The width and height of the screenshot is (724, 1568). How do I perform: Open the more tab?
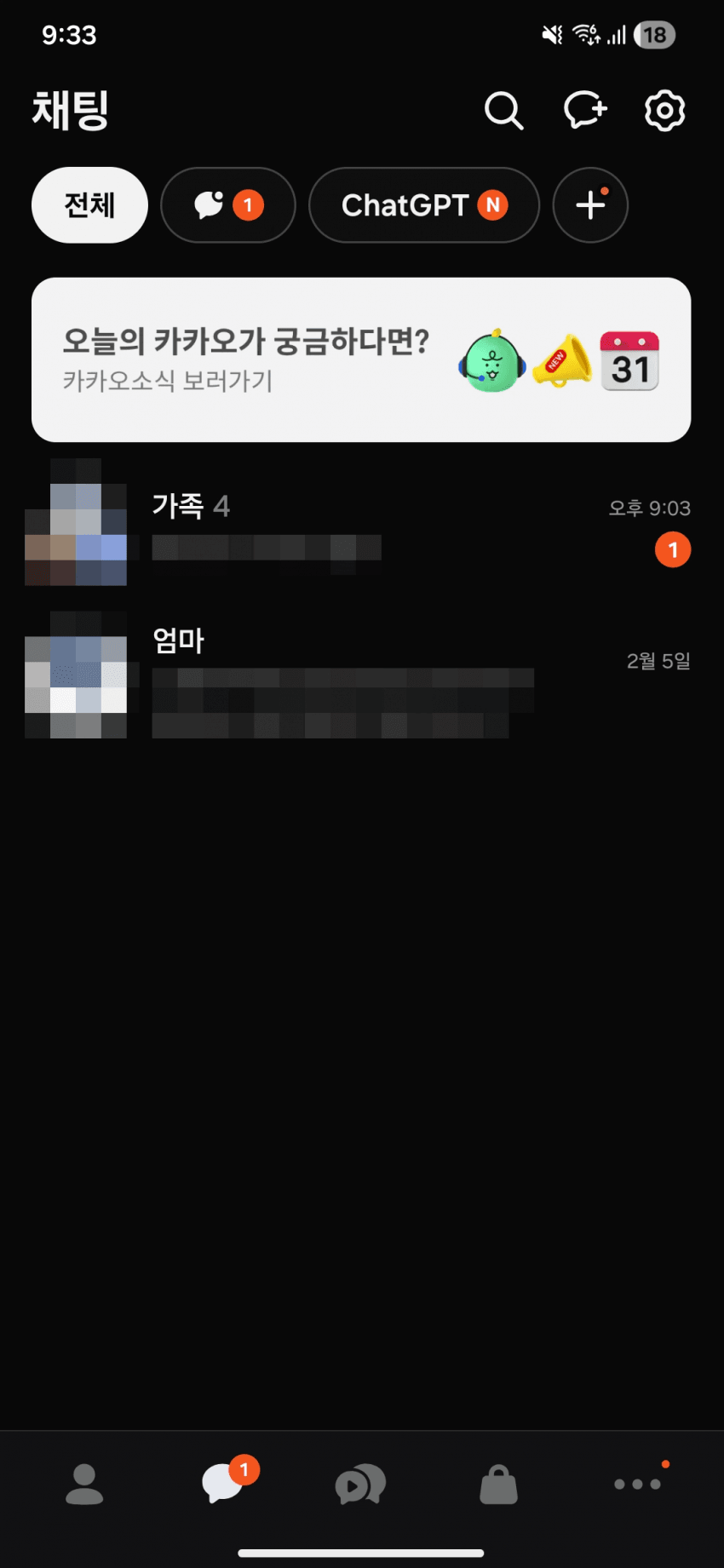(637, 1485)
